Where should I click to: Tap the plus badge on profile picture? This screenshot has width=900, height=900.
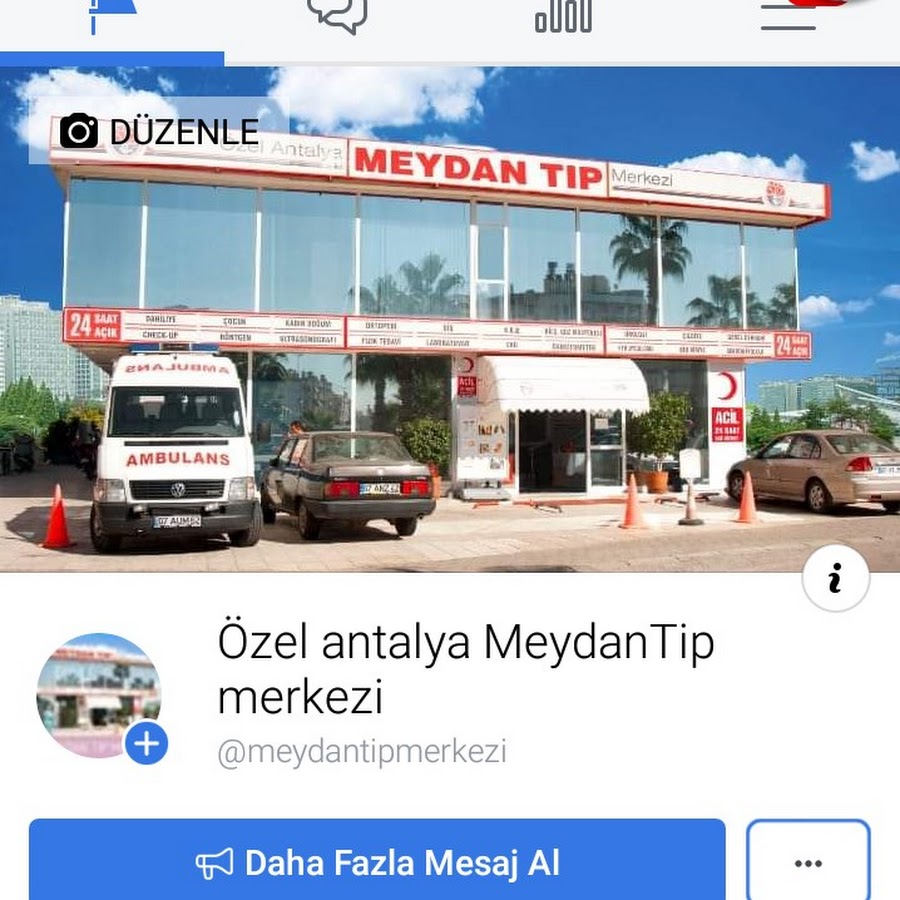(x=147, y=743)
